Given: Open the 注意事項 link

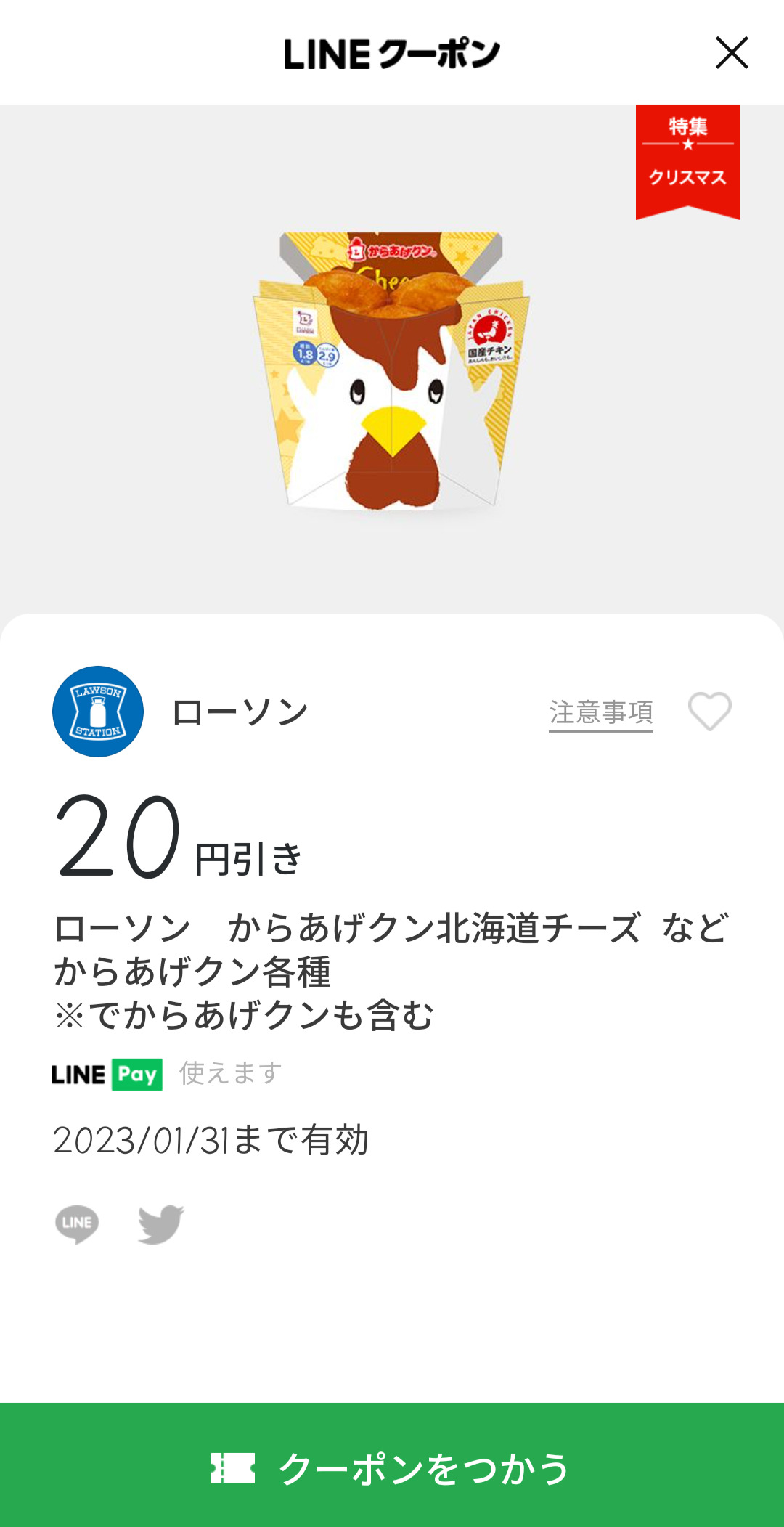Looking at the screenshot, I should pyautogui.click(x=601, y=713).
